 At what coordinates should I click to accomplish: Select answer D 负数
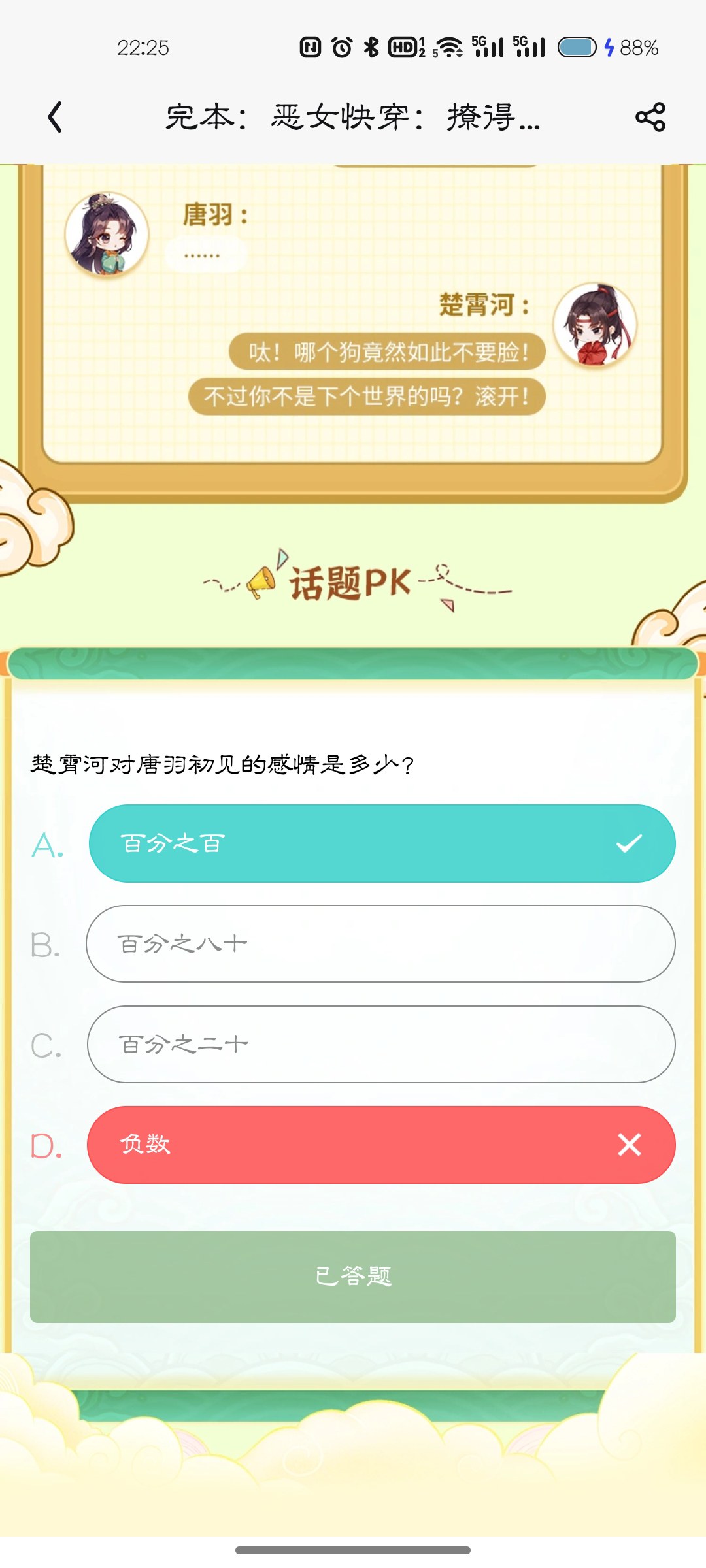click(x=381, y=1145)
